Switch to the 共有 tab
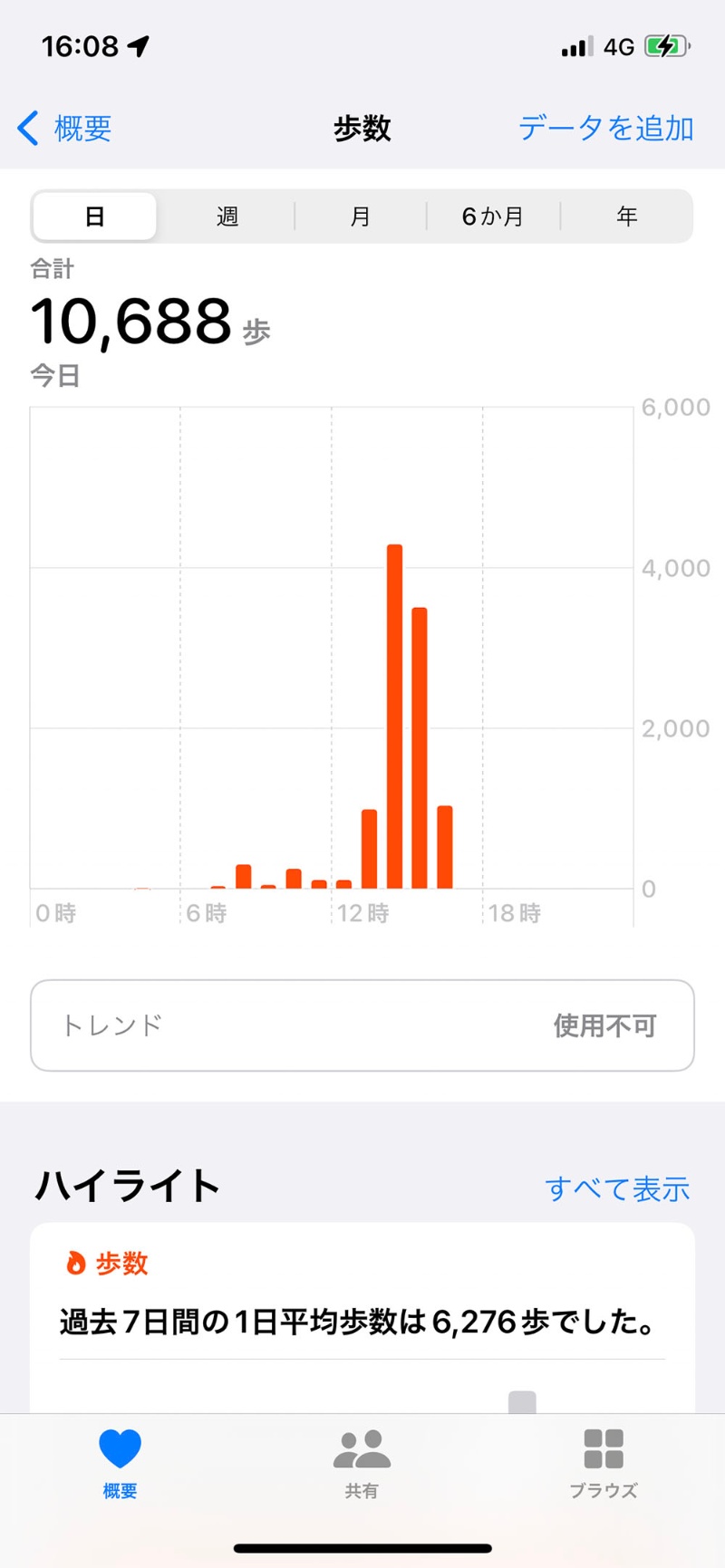The height and width of the screenshot is (1568, 725). (362, 1462)
